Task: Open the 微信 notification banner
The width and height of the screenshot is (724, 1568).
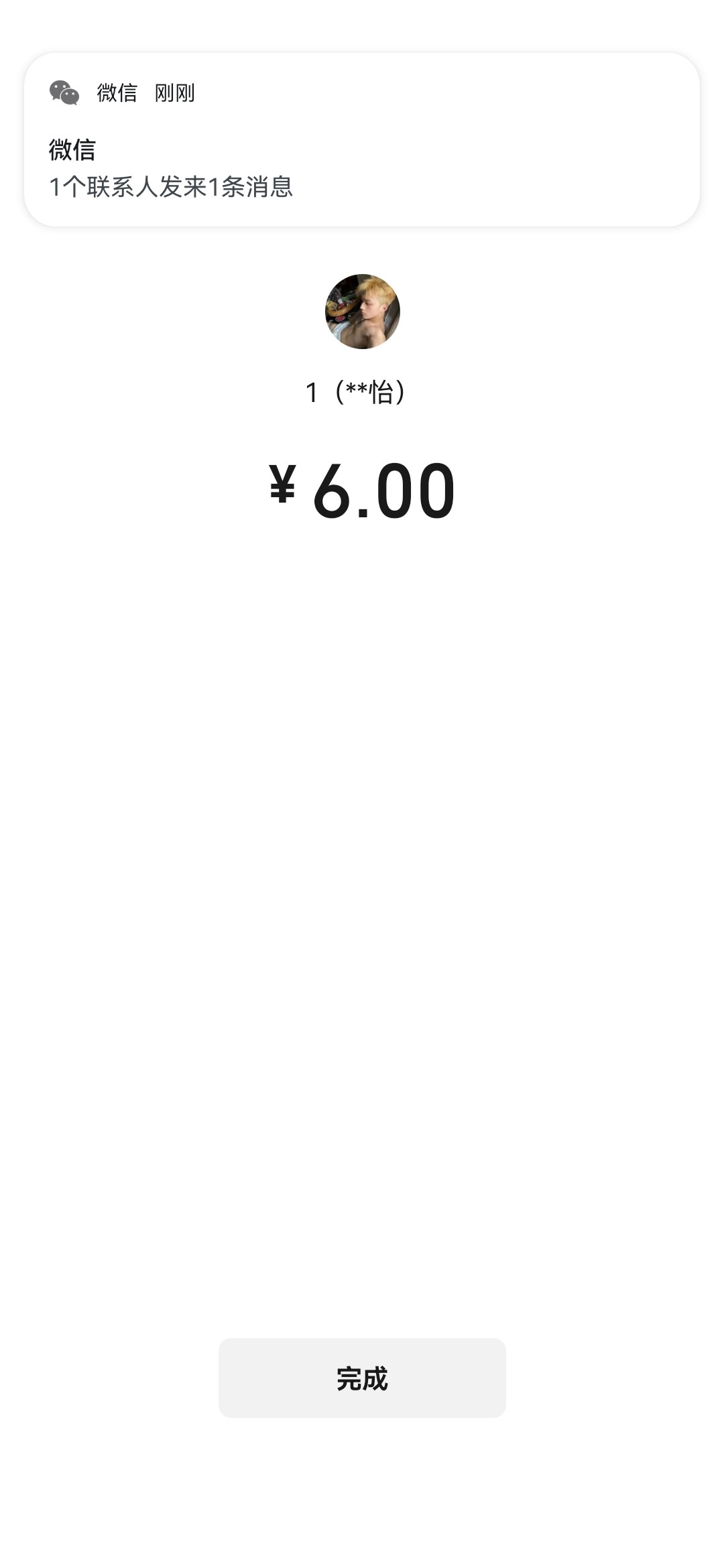Action: (362, 139)
